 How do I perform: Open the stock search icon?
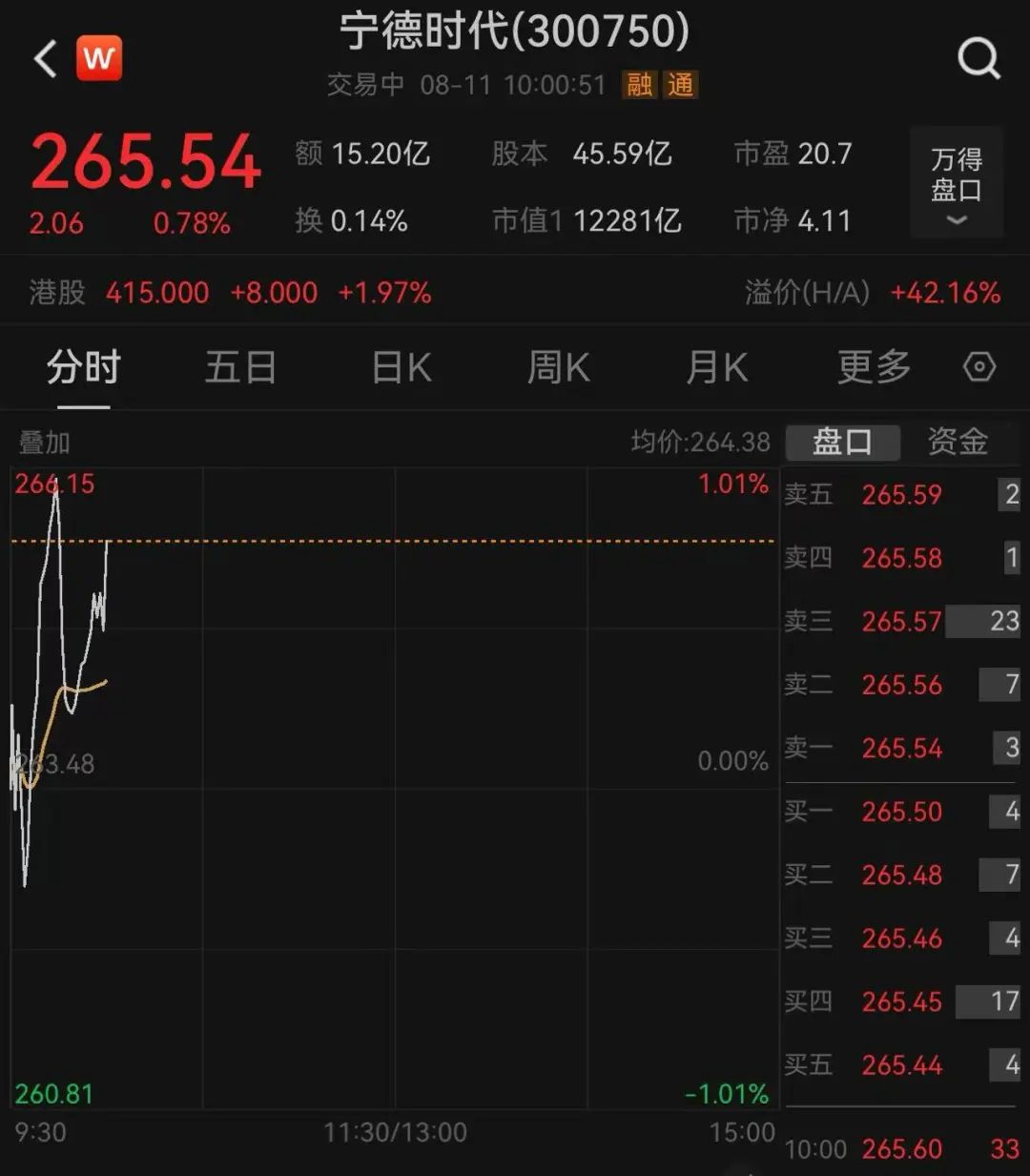tap(978, 59)
